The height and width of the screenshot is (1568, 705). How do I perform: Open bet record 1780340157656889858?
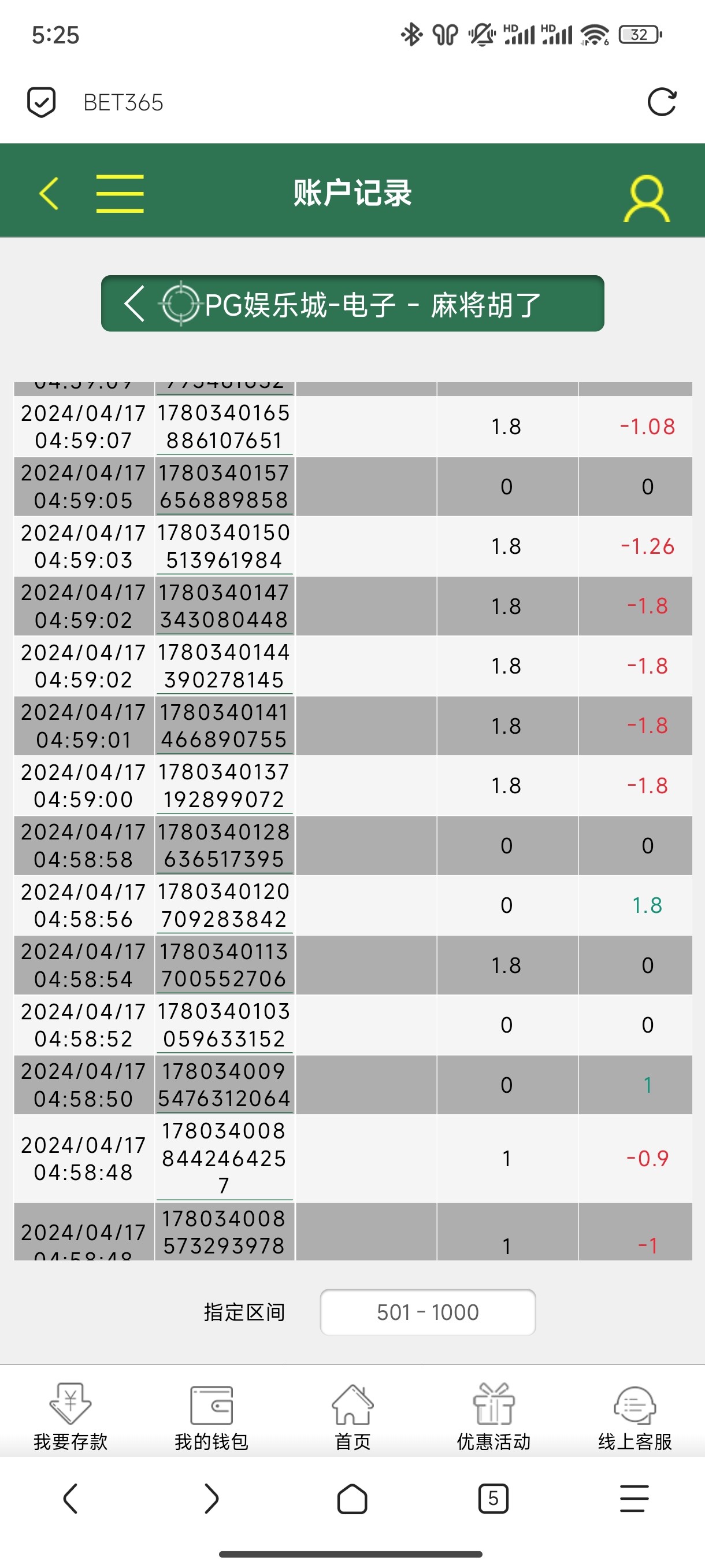(224, 486)
